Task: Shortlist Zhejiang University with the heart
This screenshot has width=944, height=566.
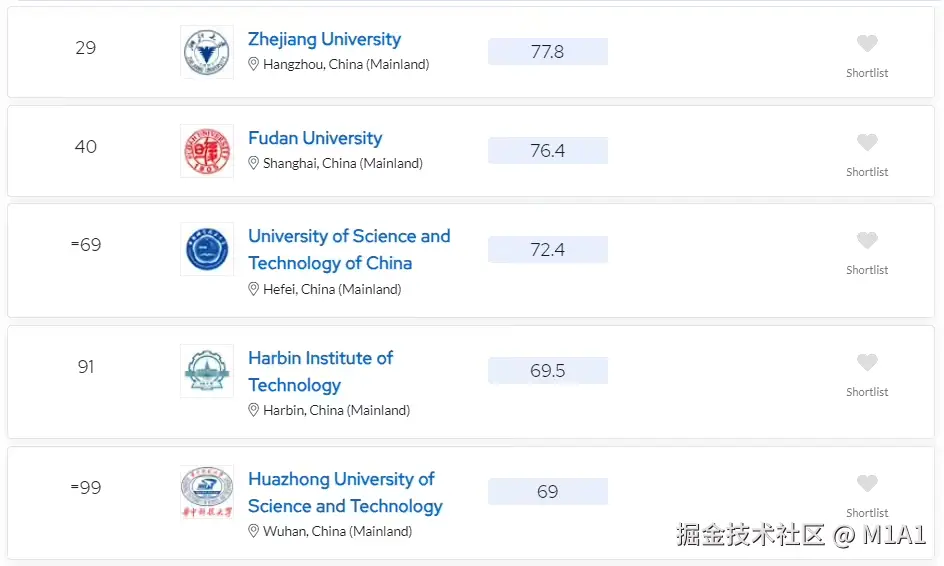Action: tap(867, 44)
